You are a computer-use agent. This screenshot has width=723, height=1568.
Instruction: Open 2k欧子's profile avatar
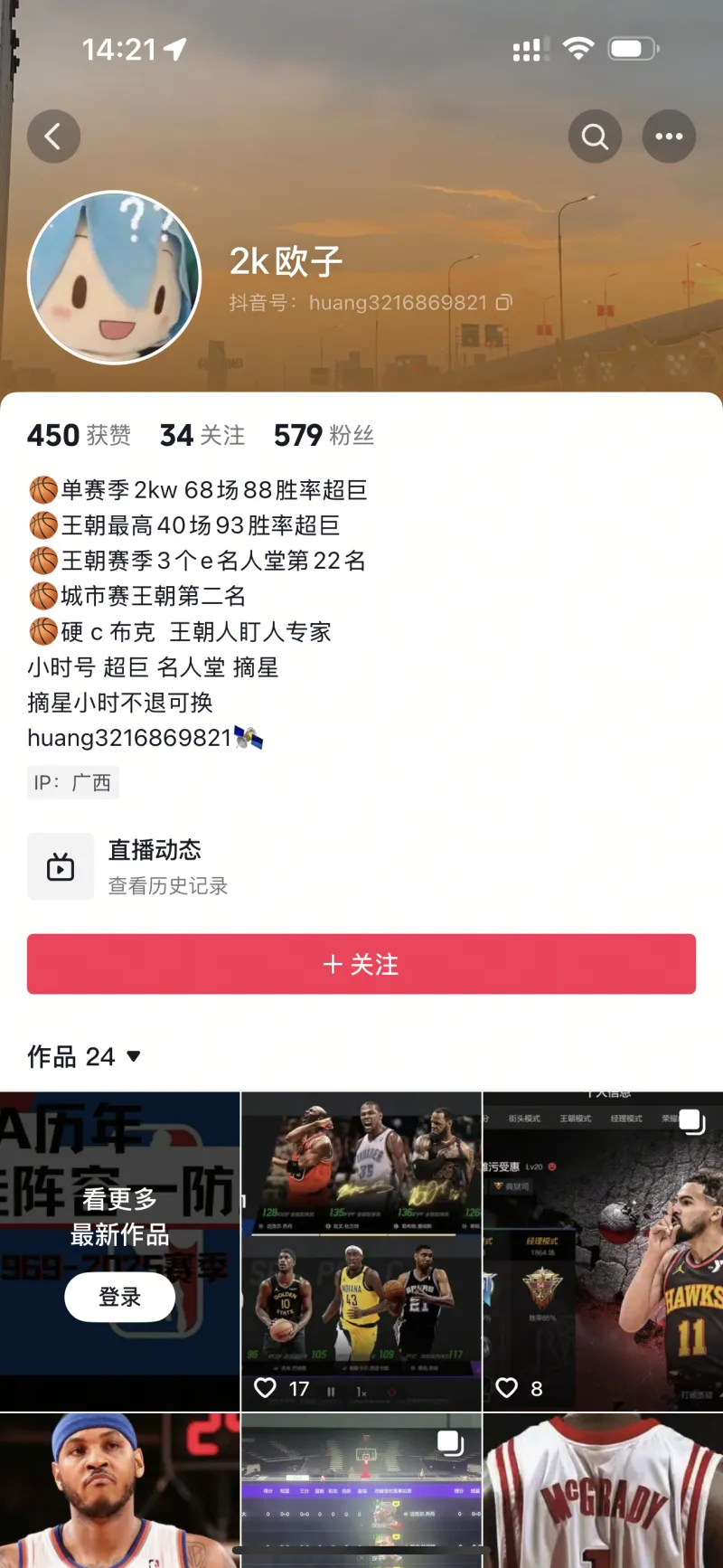coord(115,278)
